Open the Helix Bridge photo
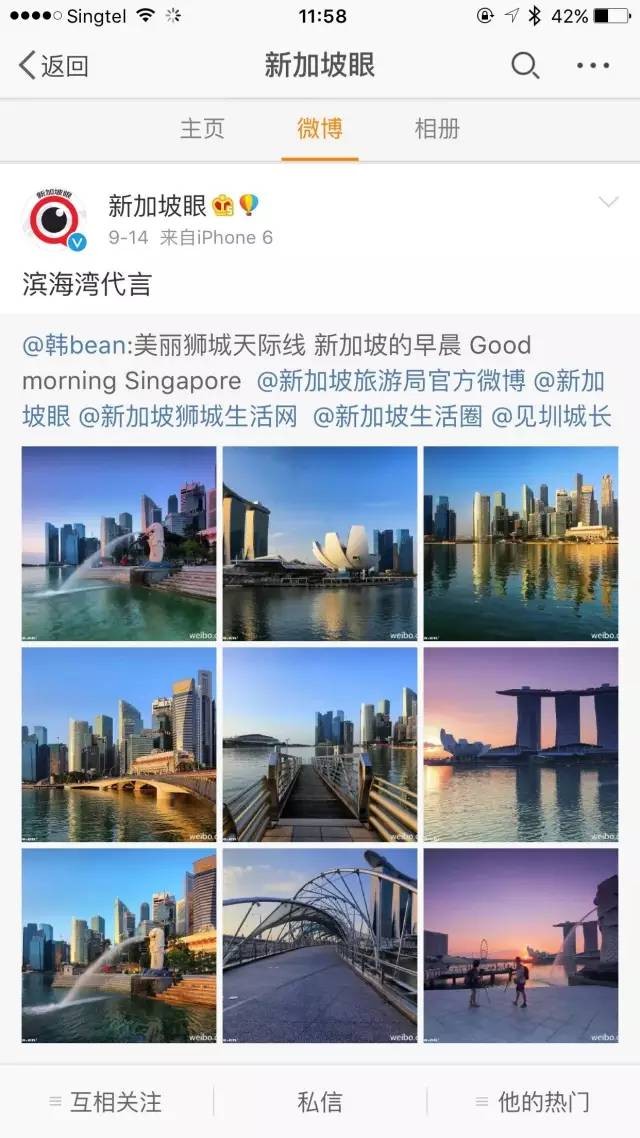This screenshot has width=640, height=1138. (319, 946)
